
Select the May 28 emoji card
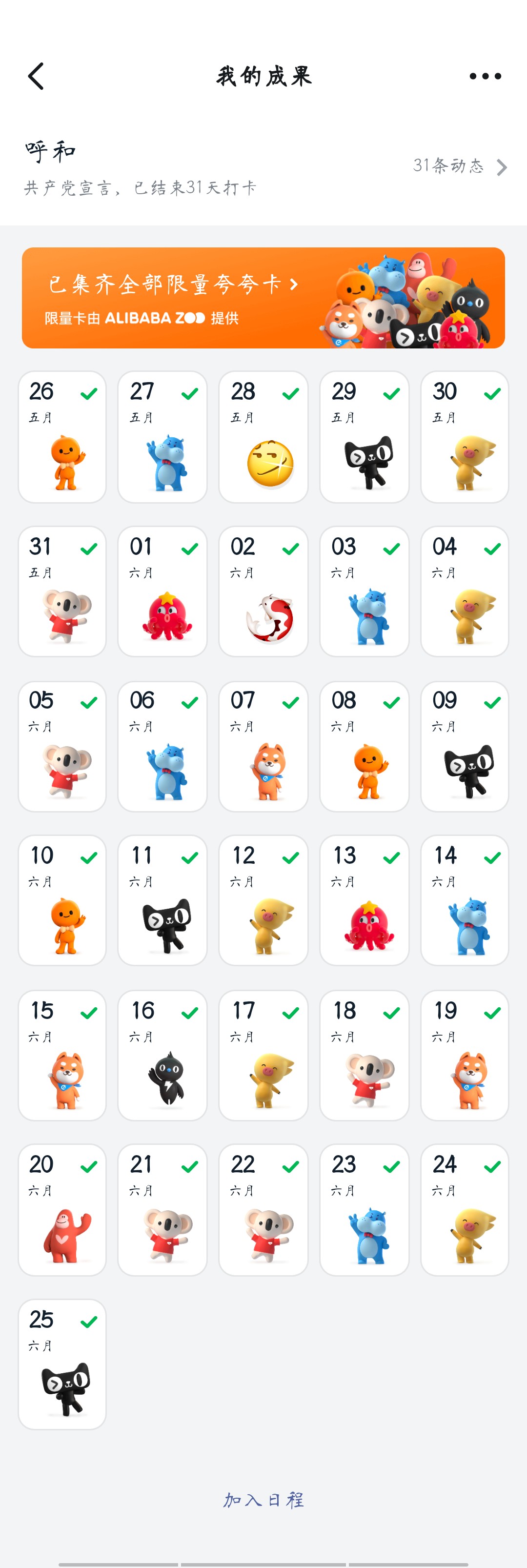(x=263, y=437)
